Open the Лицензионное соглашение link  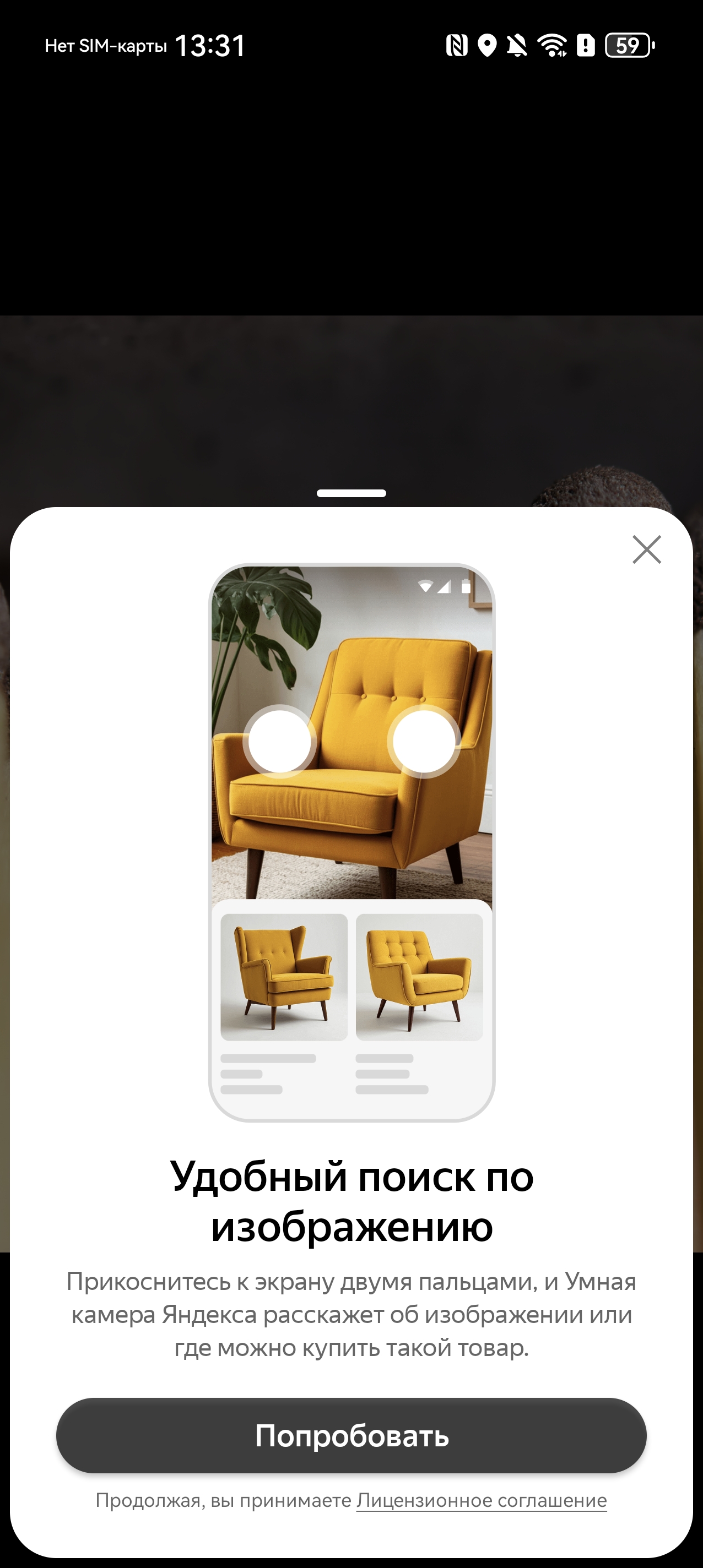pos(482,1501)
